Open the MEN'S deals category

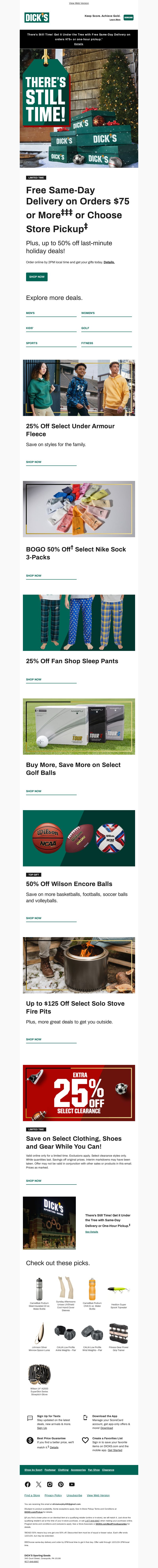30,313
